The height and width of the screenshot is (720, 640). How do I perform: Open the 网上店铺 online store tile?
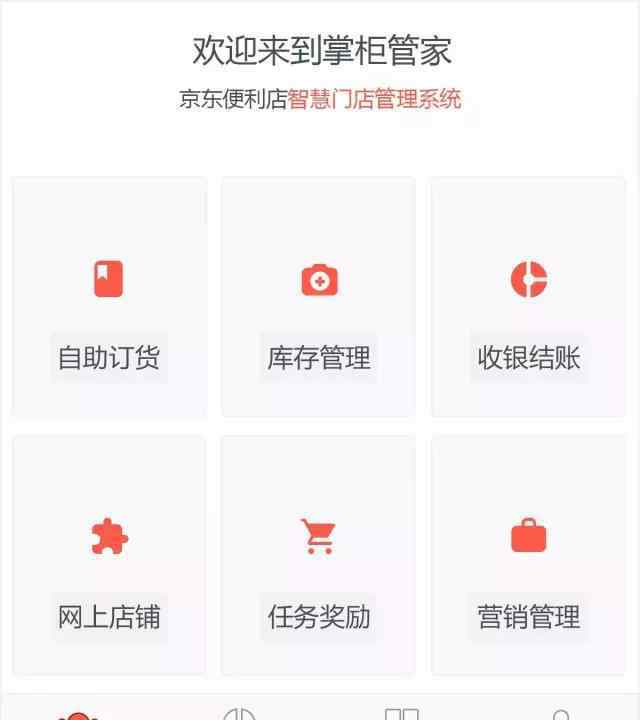pos(109,557)
